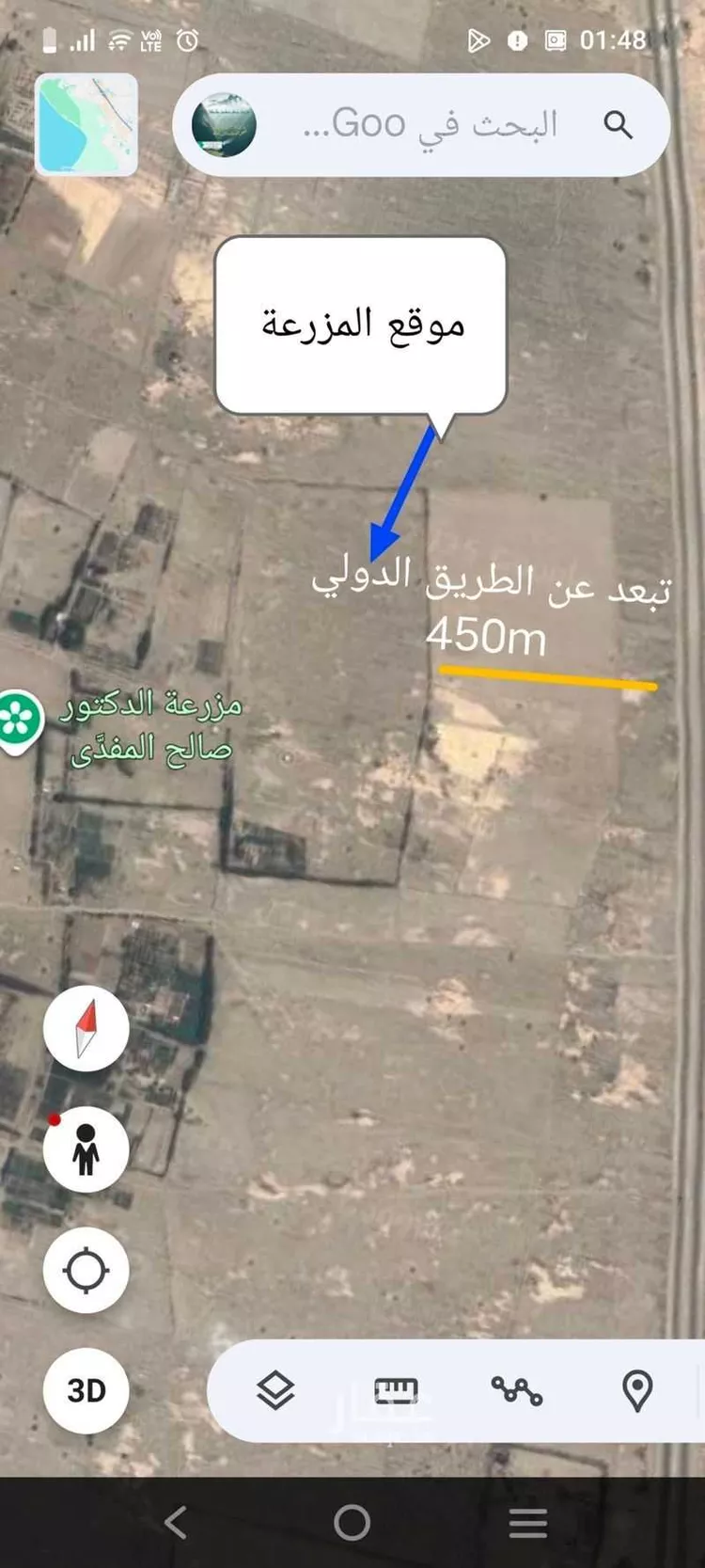Image resolution: width=705 pixels, height=1568 pixels.
Task: Open the map layers options
Action: point(275,1390)
